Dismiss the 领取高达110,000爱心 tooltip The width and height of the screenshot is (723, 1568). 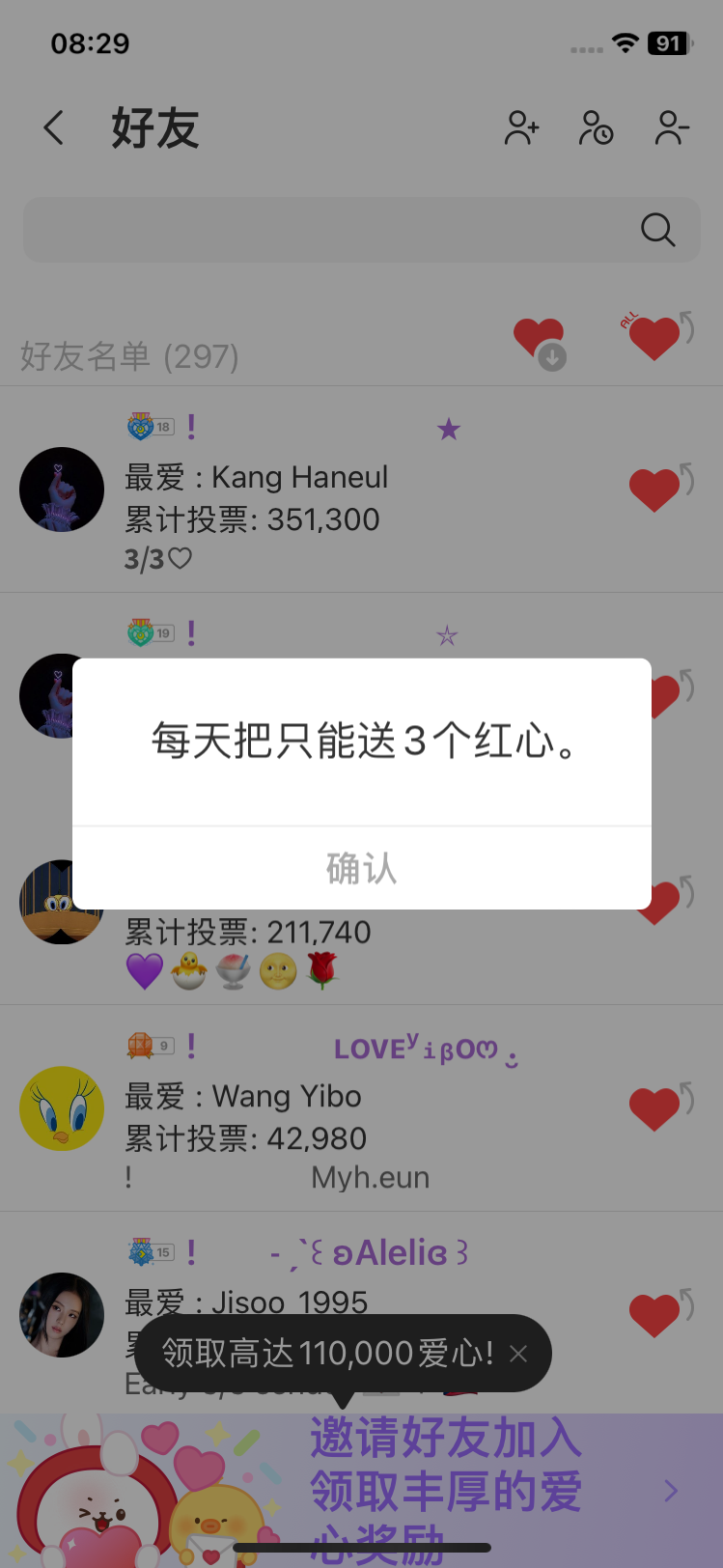coord(518,1354)
